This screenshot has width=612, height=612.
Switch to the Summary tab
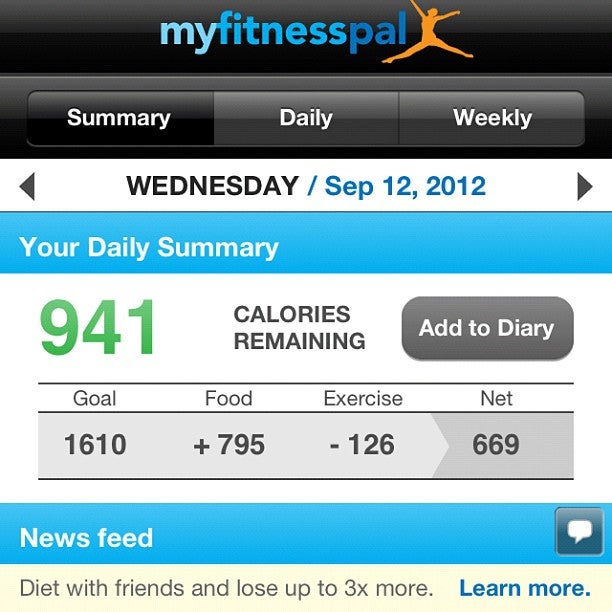(x=119, y=118)
